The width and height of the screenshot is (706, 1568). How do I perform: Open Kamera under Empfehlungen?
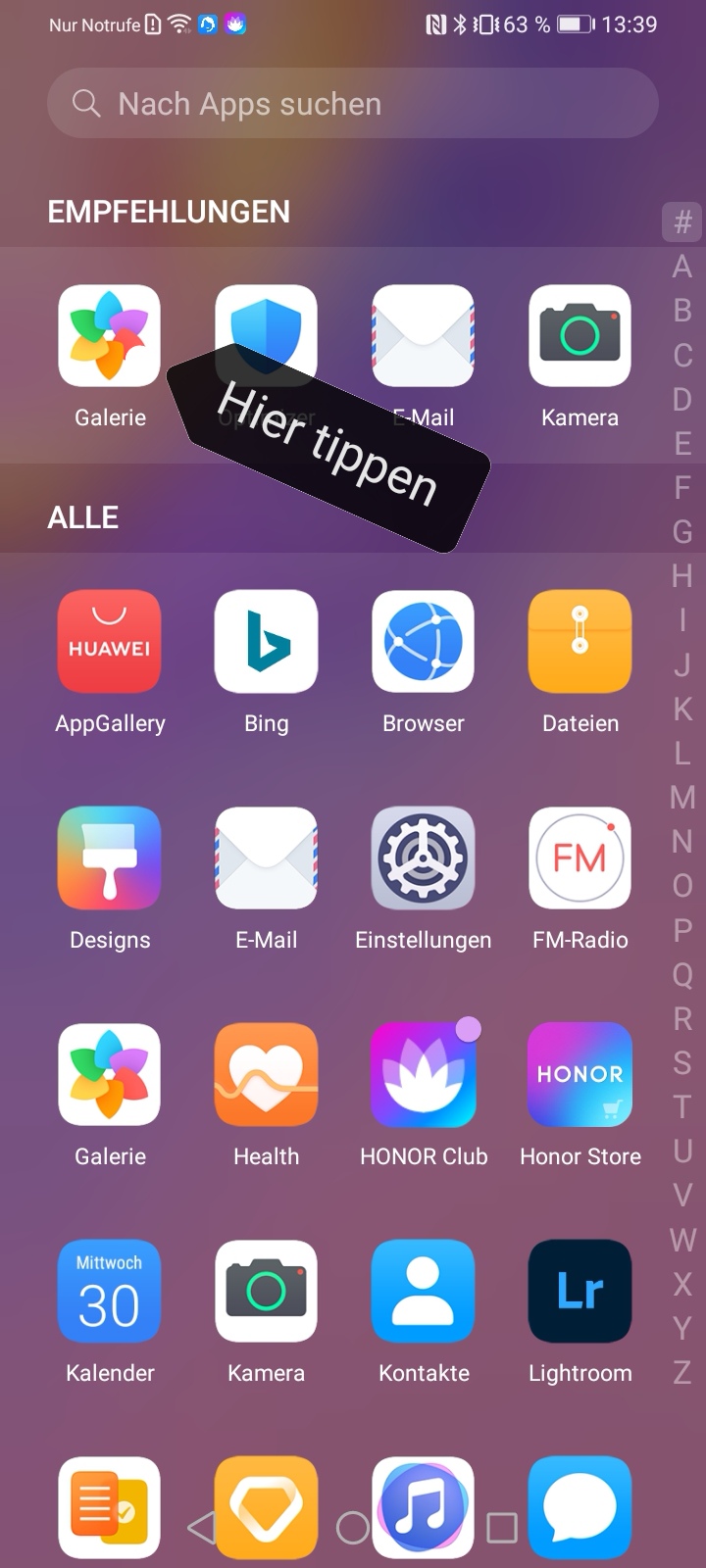pyautogui.click(x=580, y=336)
